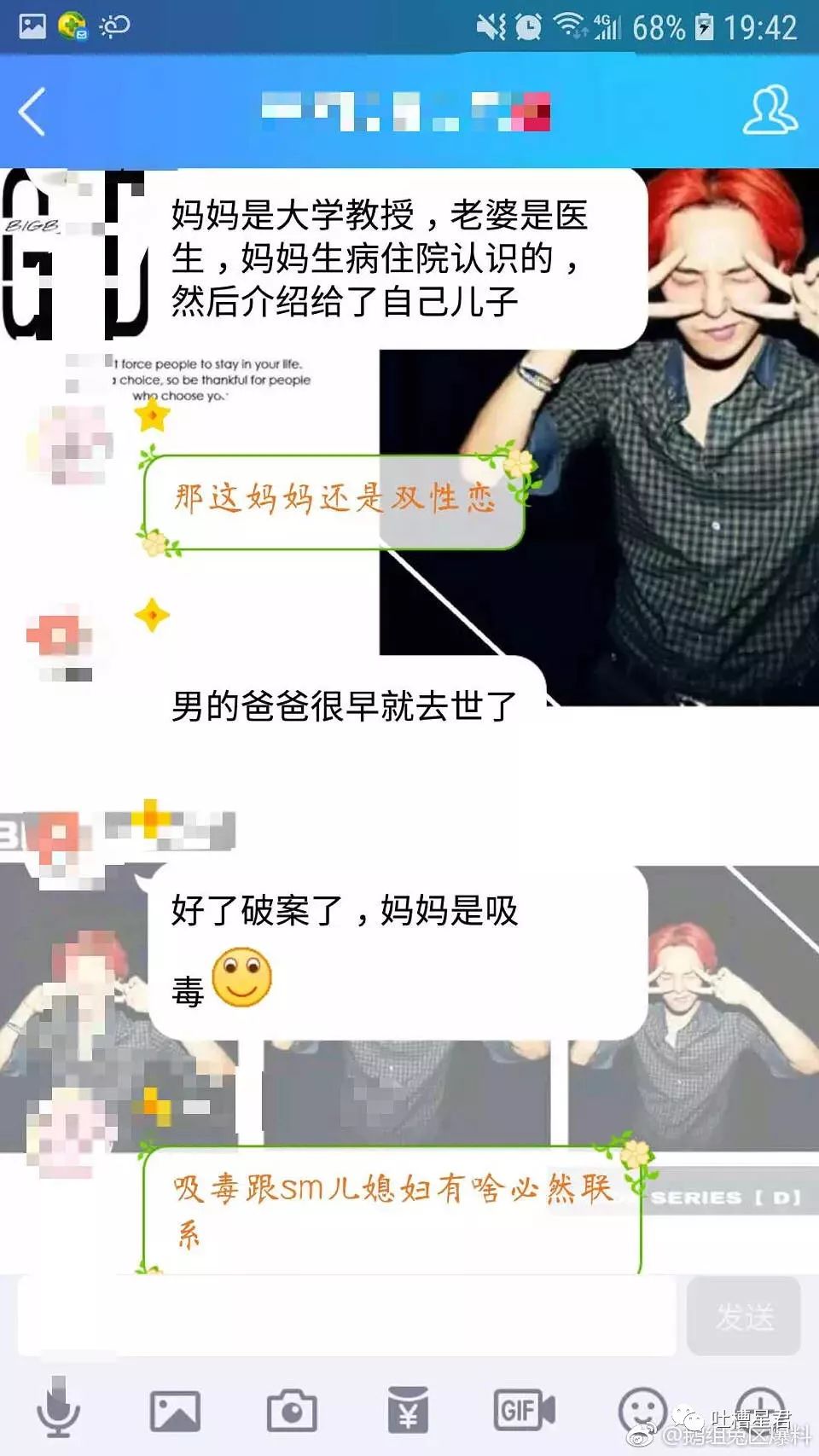Record a voice message with the microphone
The height and width of the screenshot is (1456, 819).
58,1408
